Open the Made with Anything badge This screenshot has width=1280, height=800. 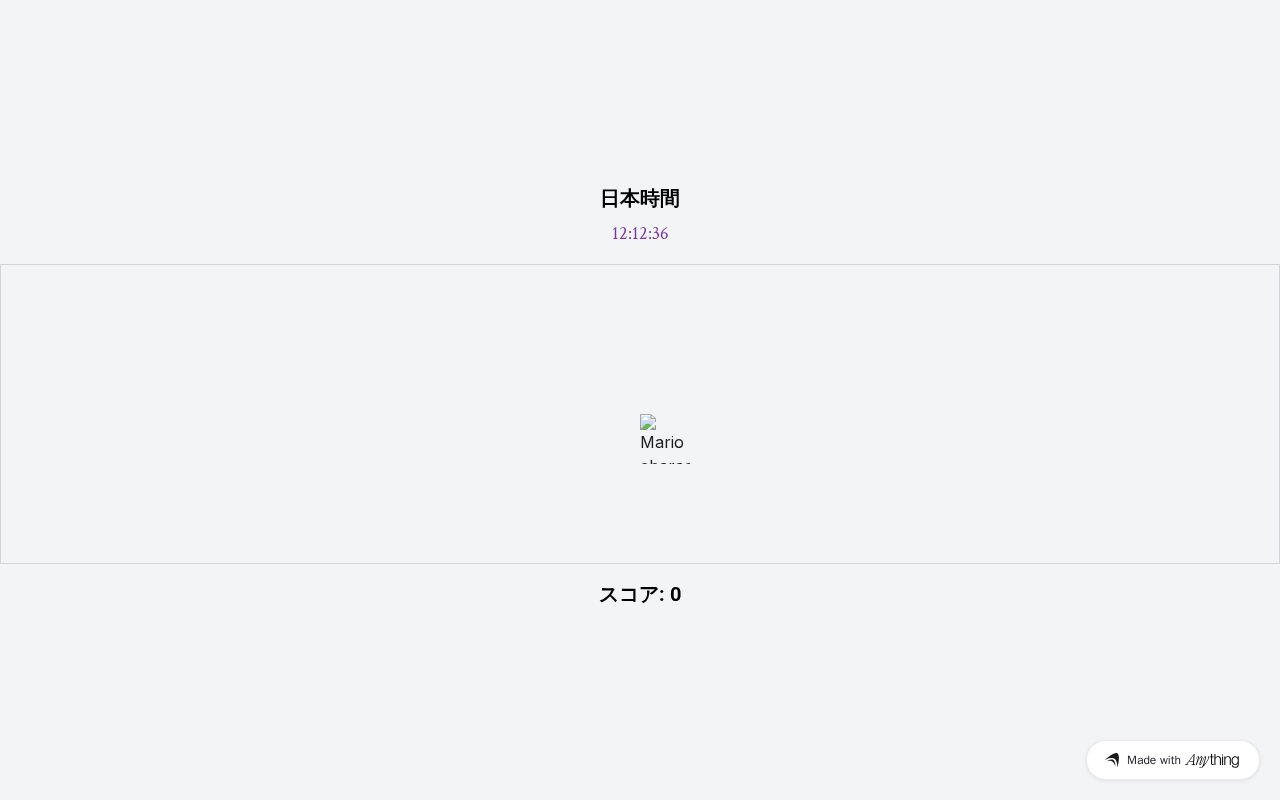tap(1172, 760)
